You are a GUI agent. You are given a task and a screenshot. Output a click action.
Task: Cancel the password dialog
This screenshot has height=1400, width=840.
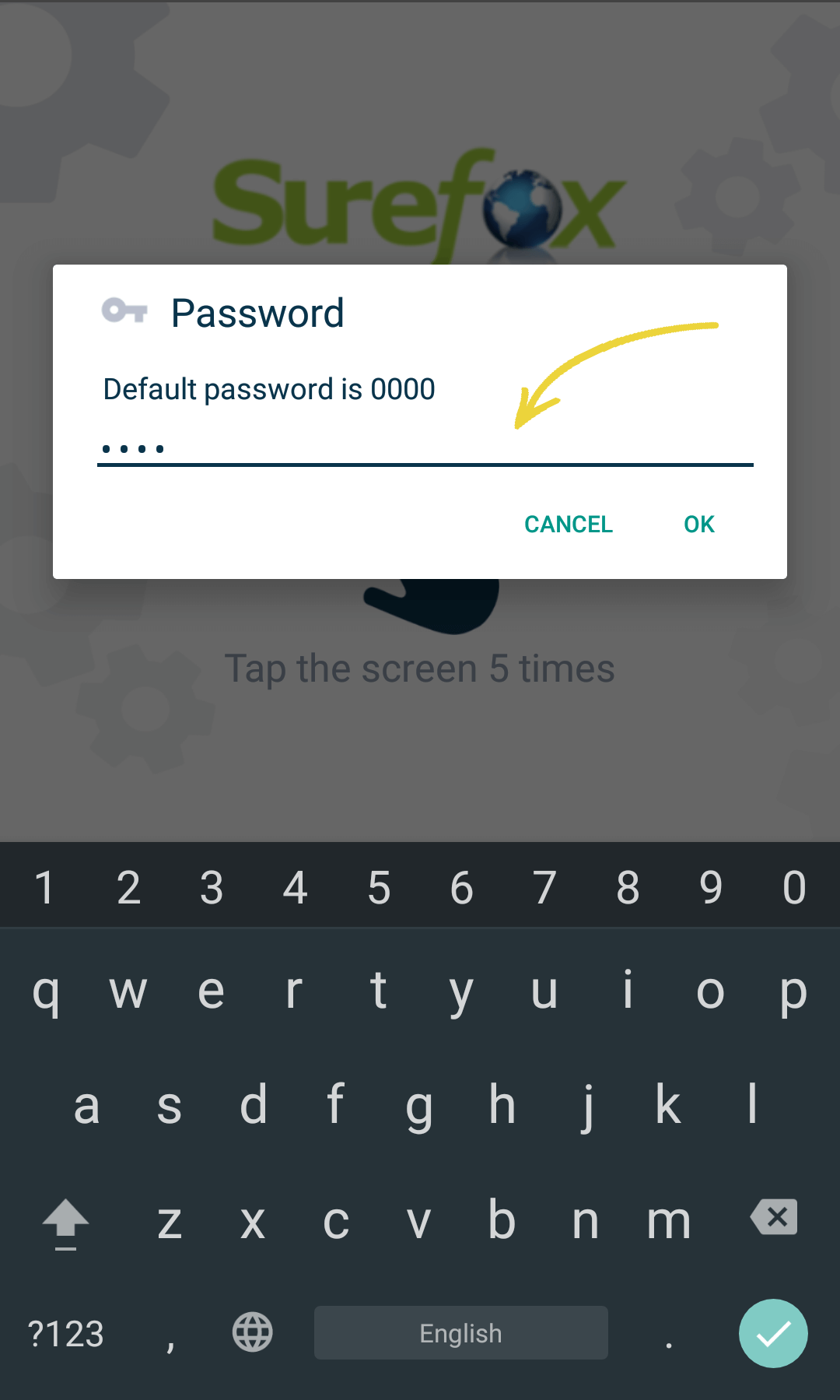tap(569, 525)
